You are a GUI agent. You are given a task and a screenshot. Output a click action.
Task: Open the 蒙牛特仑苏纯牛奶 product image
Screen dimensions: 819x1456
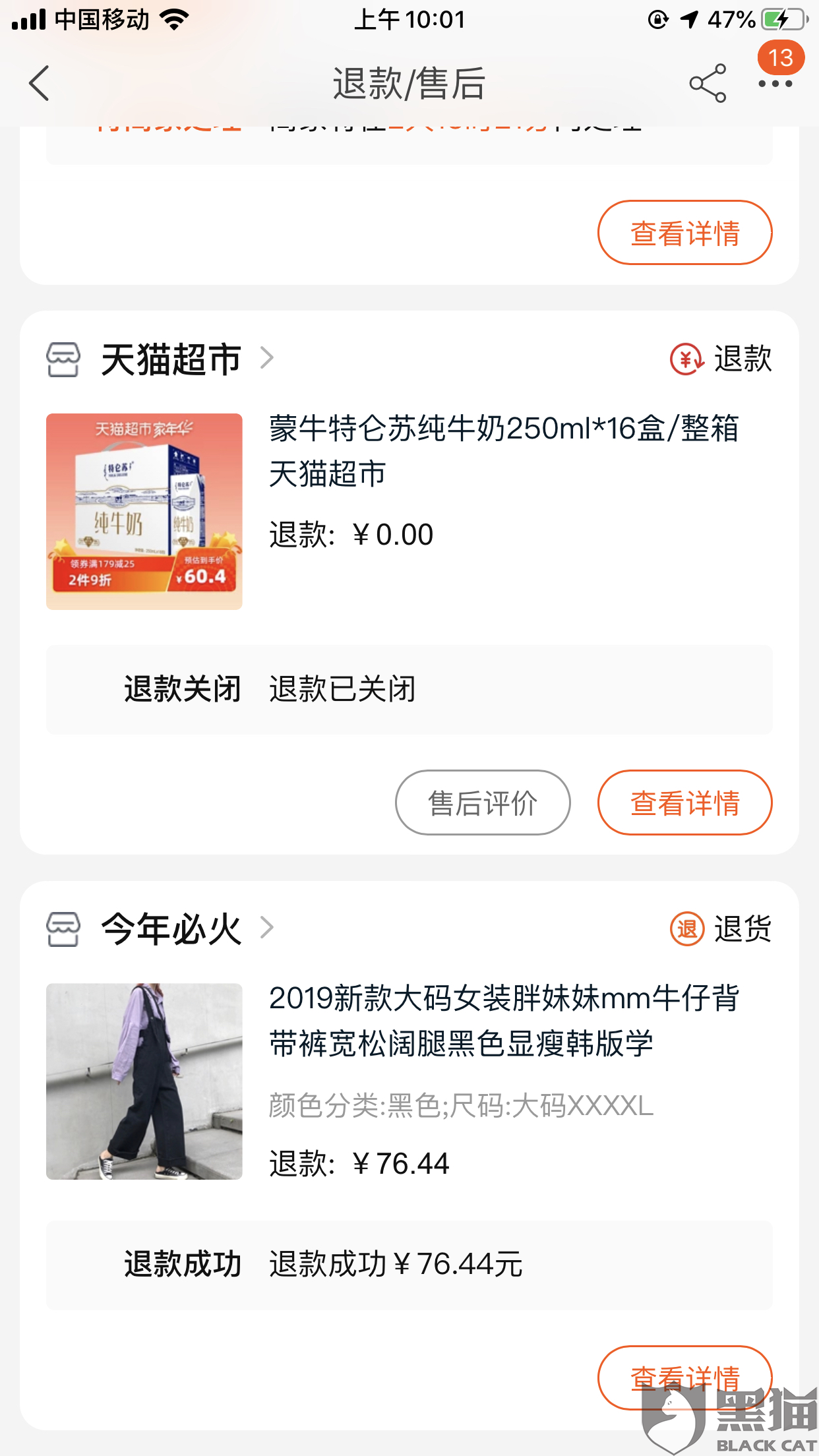pos(144,512)
